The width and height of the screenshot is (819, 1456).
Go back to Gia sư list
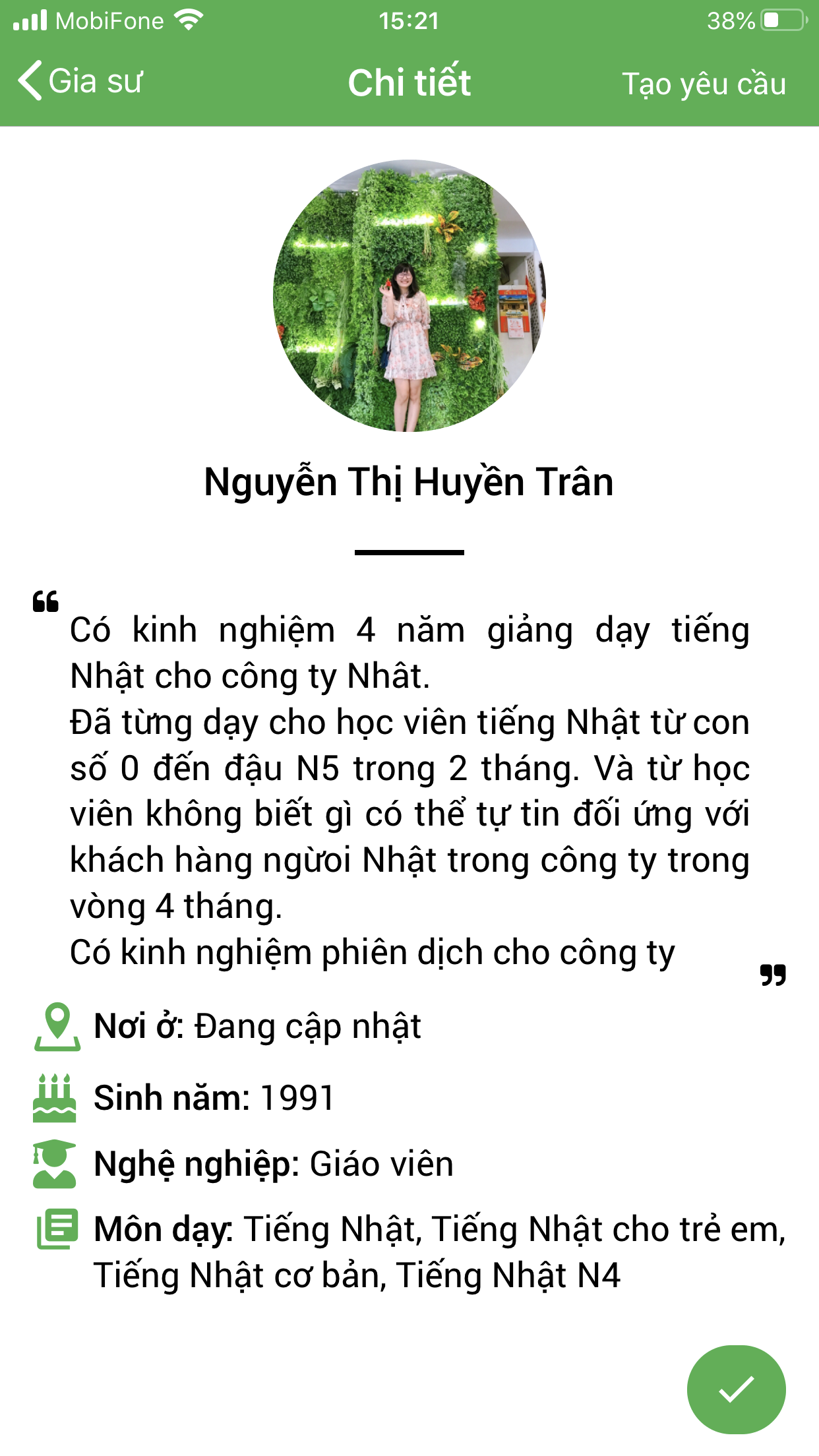click(79, 82)
